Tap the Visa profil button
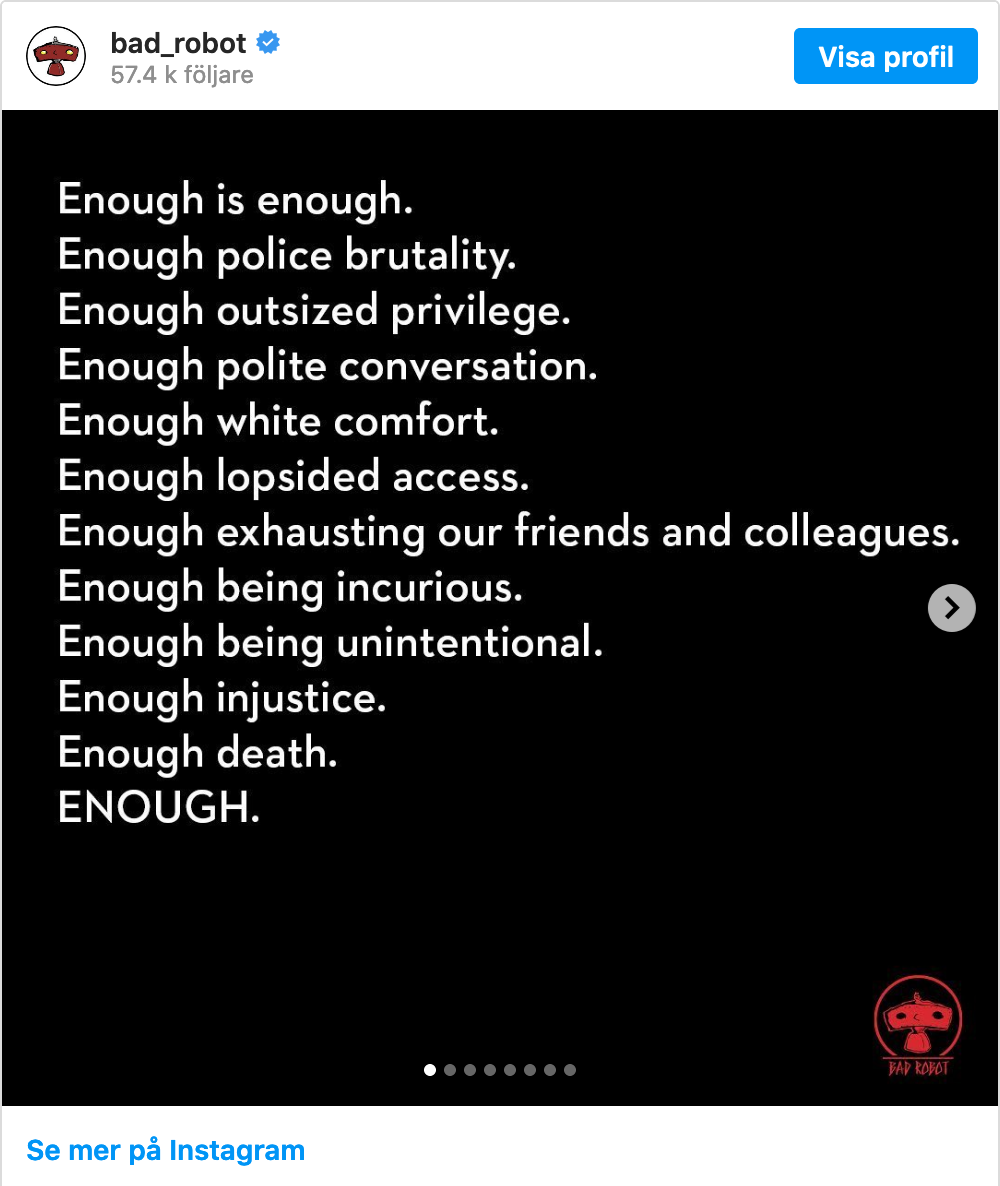This screenshot has width=1000, height=1186. [x=885, y=57]
